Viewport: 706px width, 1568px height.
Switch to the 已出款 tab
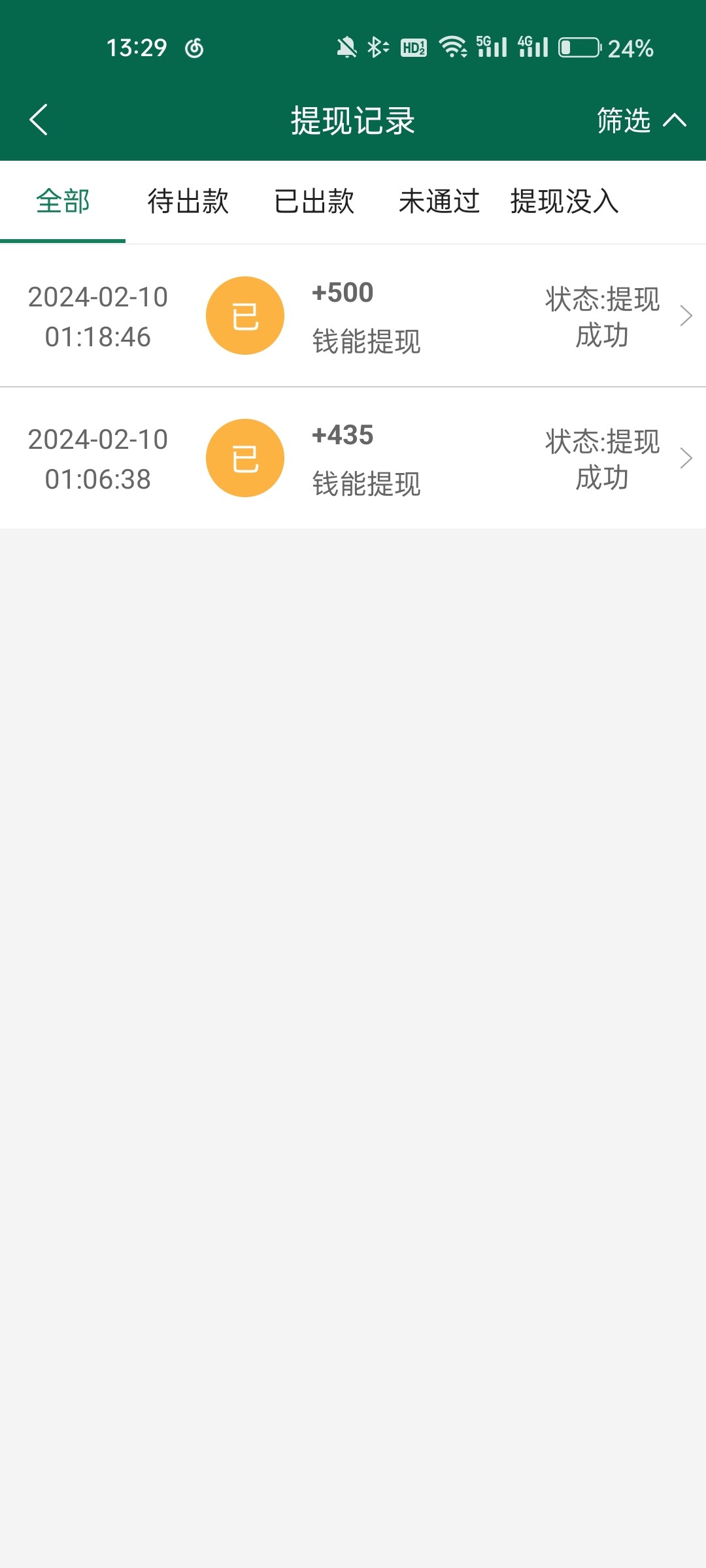(x=314, y=201)
